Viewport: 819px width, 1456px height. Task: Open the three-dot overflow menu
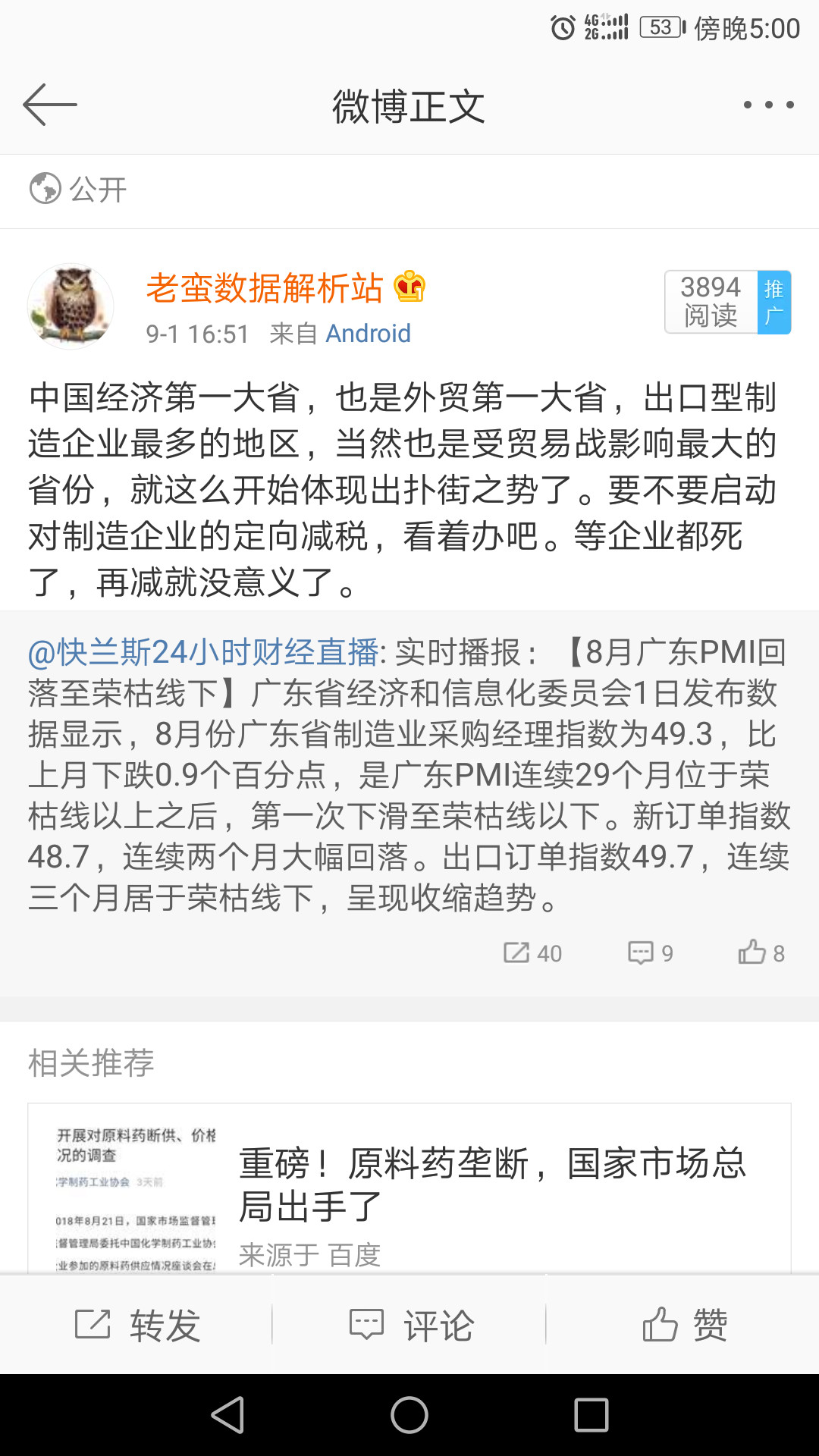click(x=768, y=105)
